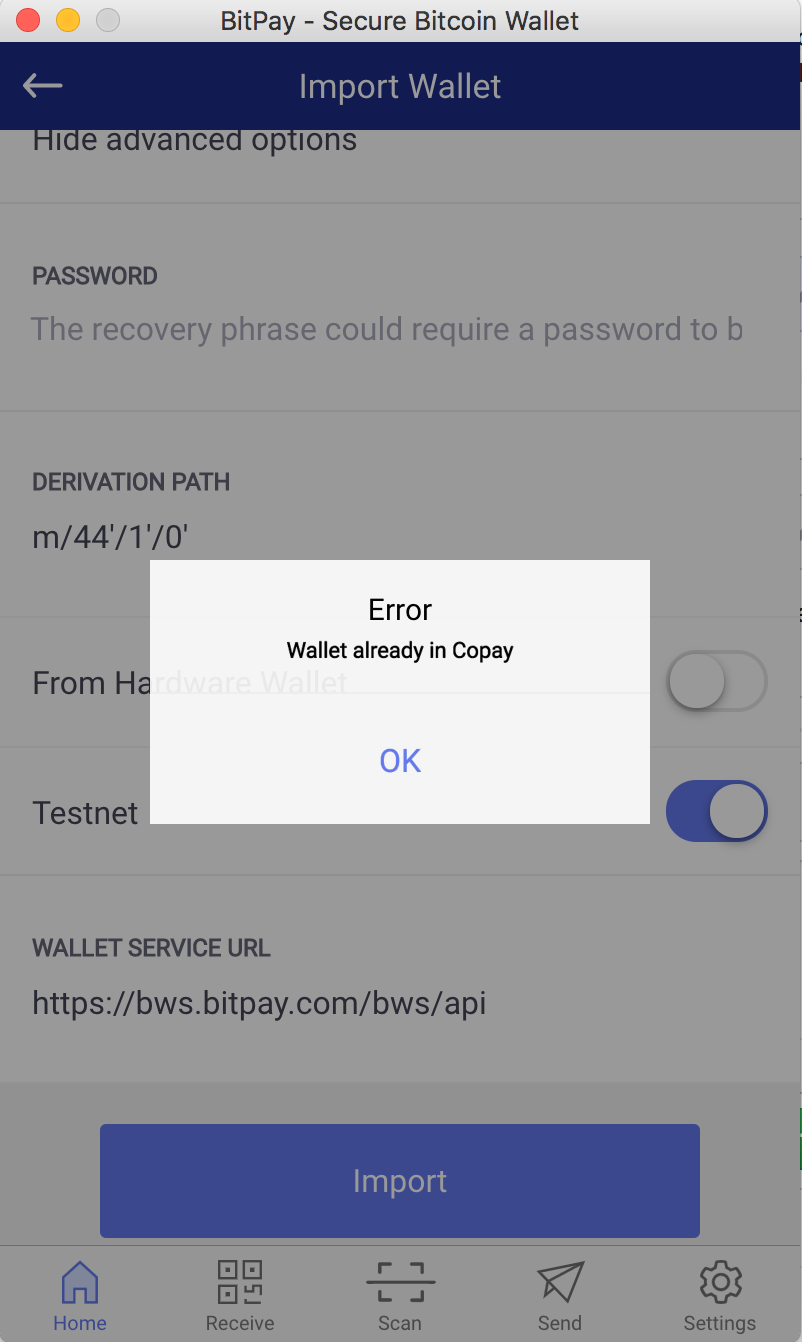This screenshot has height=1342, width=802.
Task: Switch to the Send tab
Action: pos(560,1296)
